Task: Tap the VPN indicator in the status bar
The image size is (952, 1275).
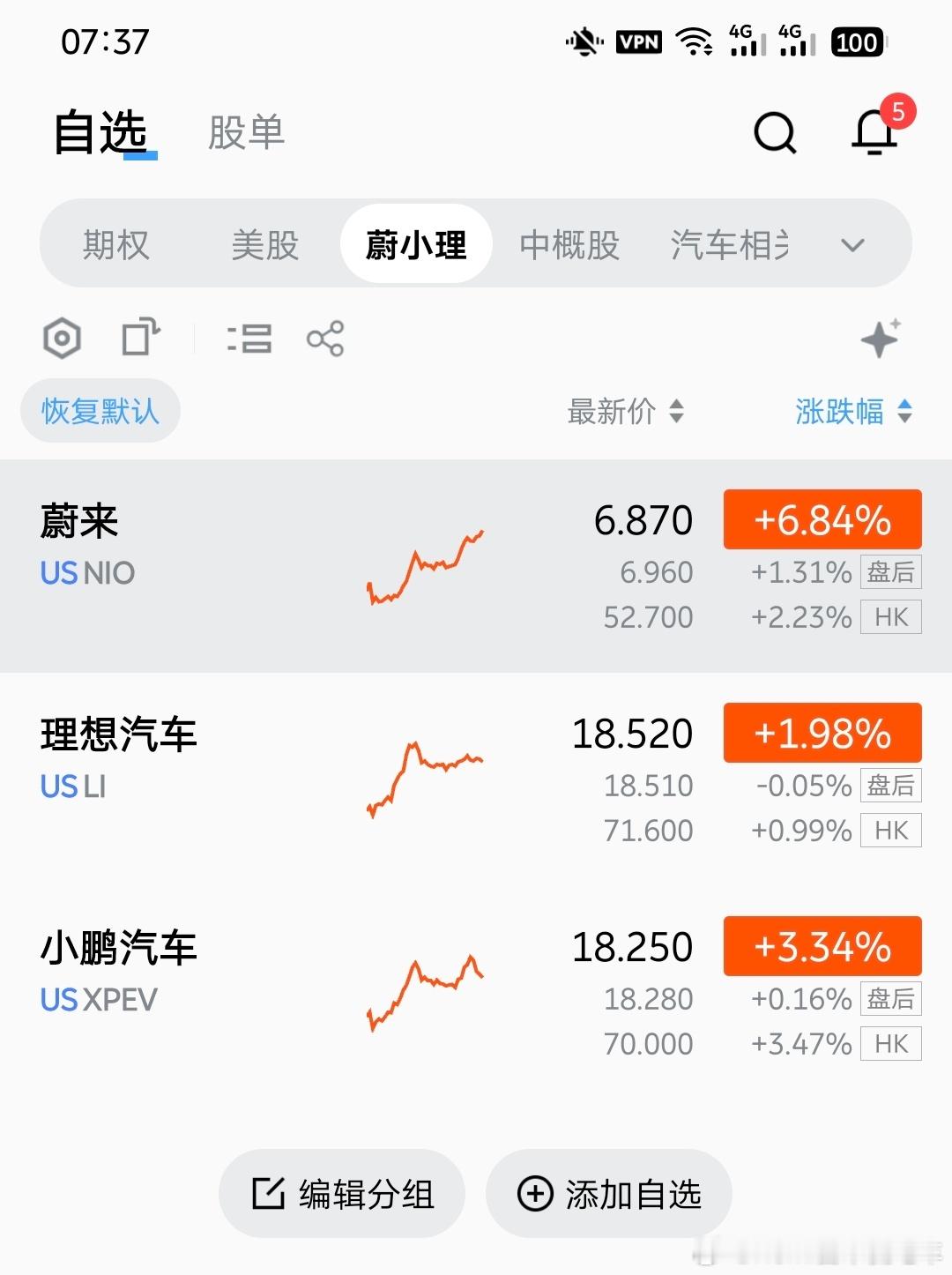Action: 637,41
